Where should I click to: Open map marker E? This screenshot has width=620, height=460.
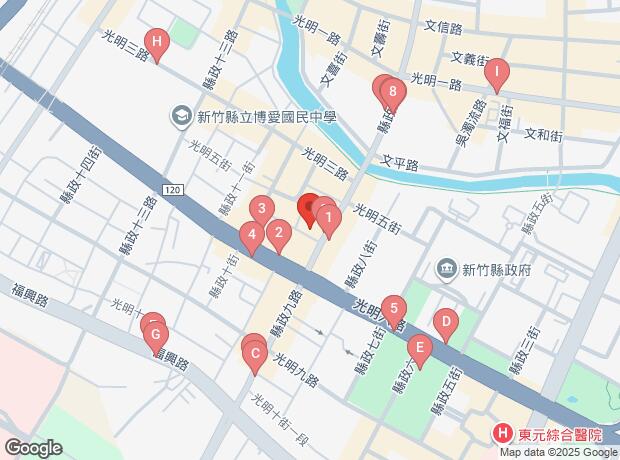[420, 349]
